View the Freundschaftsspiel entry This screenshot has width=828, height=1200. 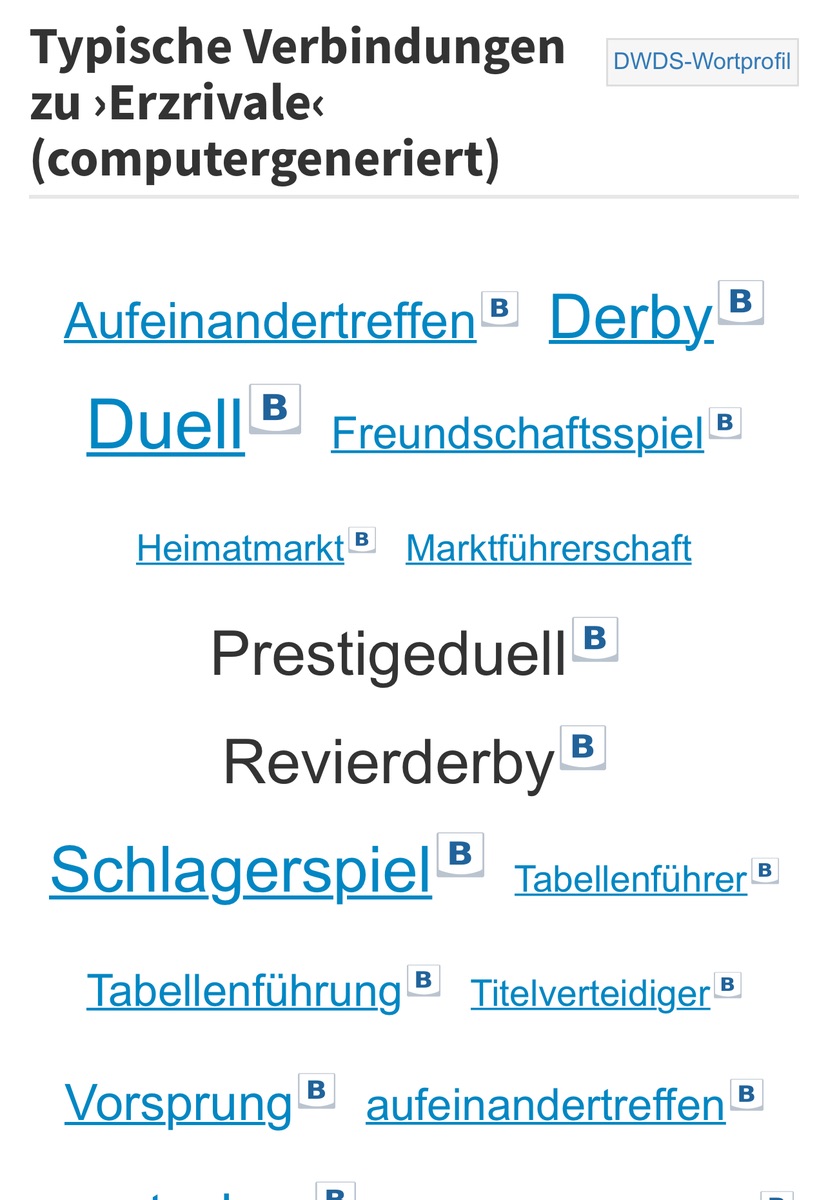coord(517,433)
